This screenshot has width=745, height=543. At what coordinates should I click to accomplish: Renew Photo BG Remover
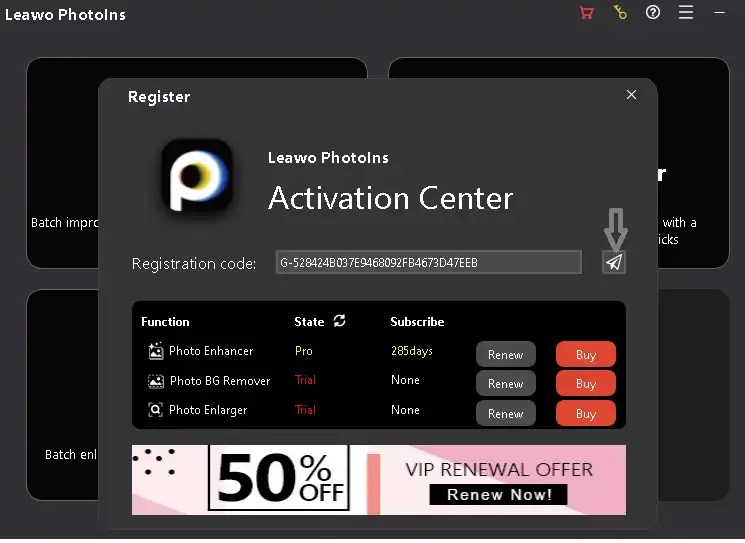click(x=505, y=383)
